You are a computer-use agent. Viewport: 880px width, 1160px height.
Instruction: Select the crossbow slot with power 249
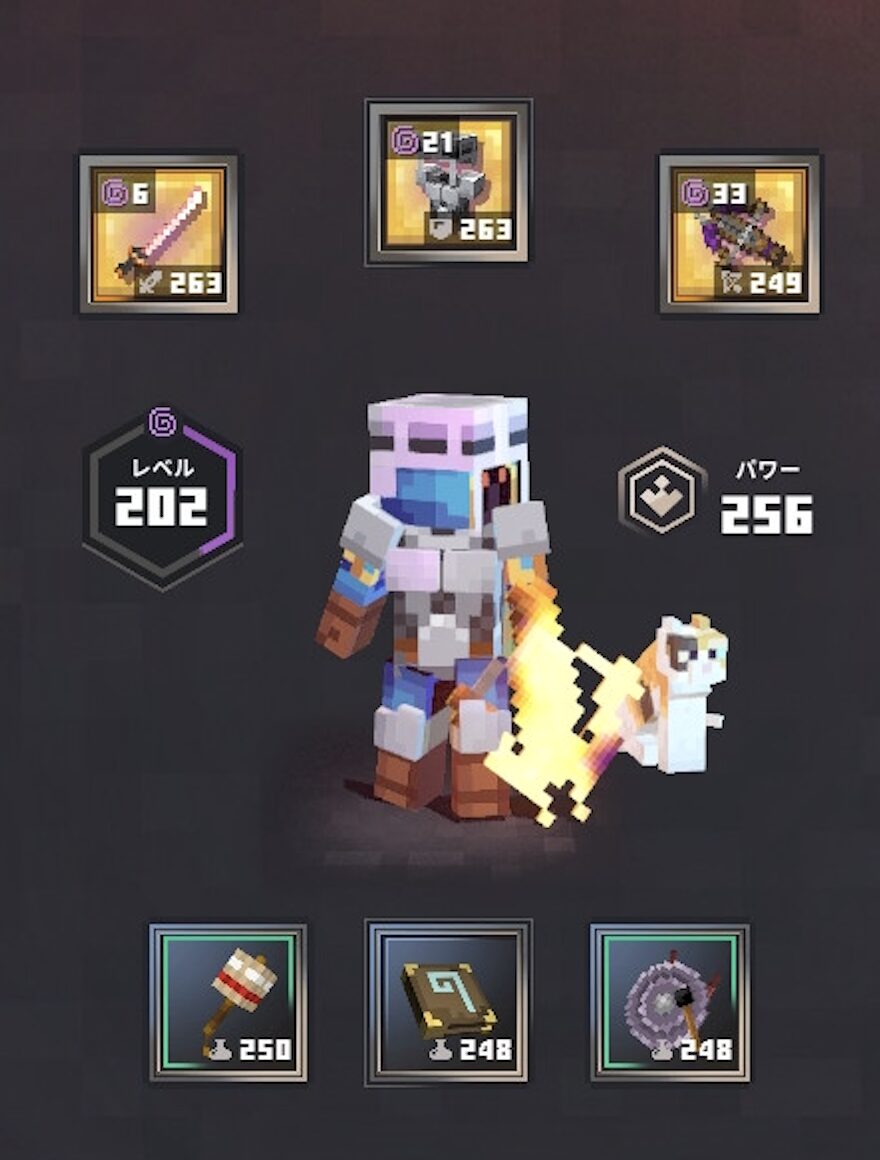pos(739,234)
